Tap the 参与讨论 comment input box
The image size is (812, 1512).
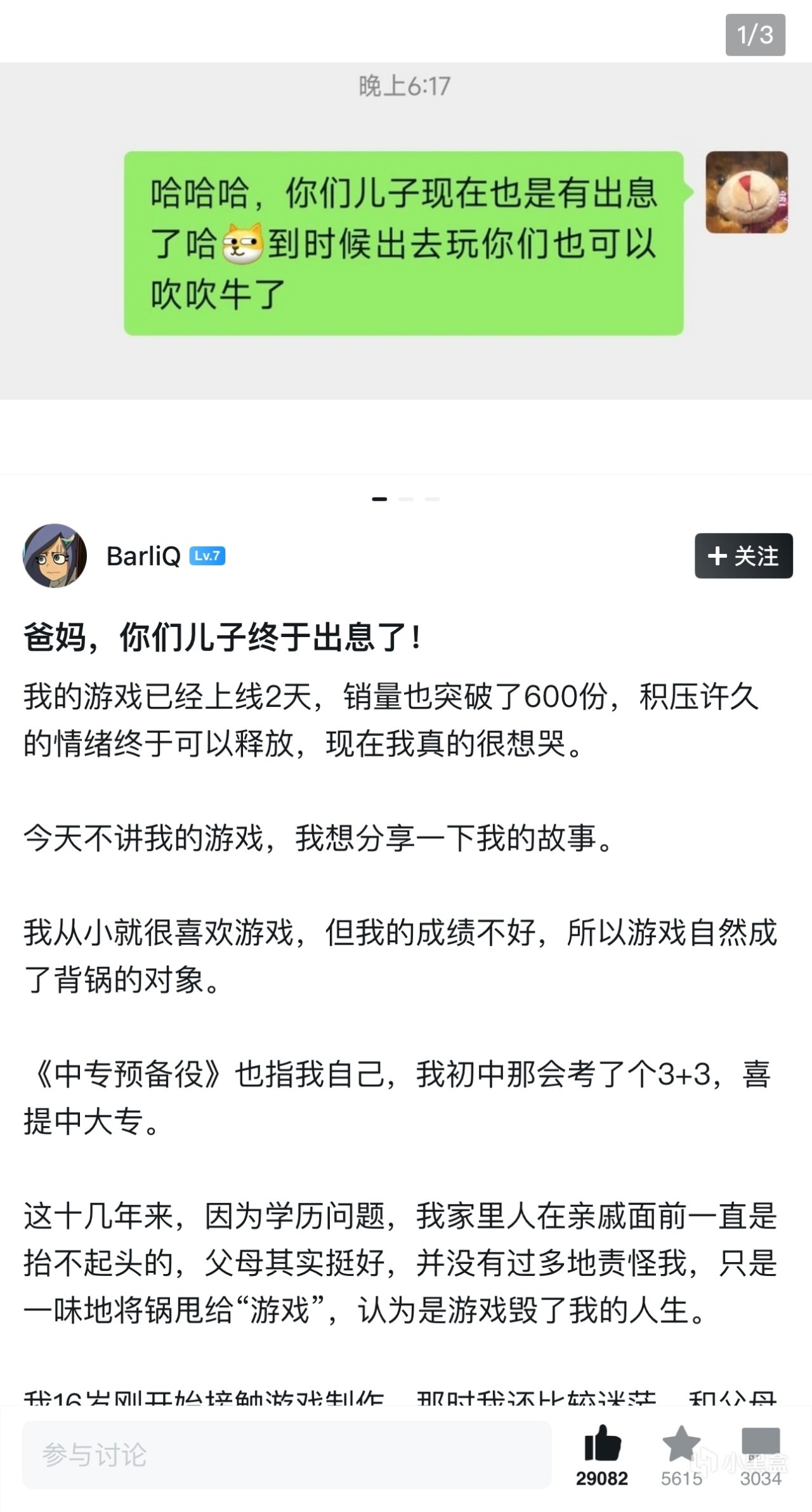pyautogui.click(x=287, y=1455)
